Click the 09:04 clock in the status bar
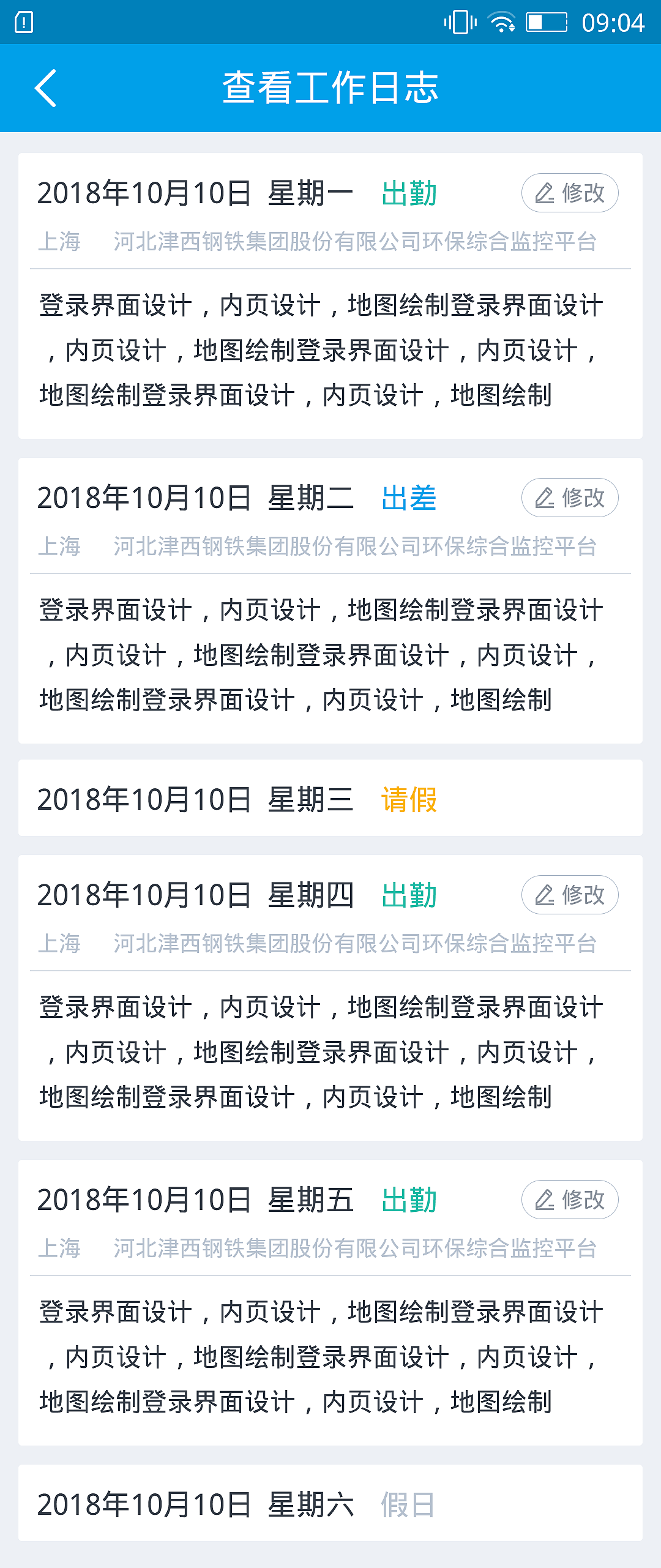This screenshot has height=1568, width=661. pos(612,23)
